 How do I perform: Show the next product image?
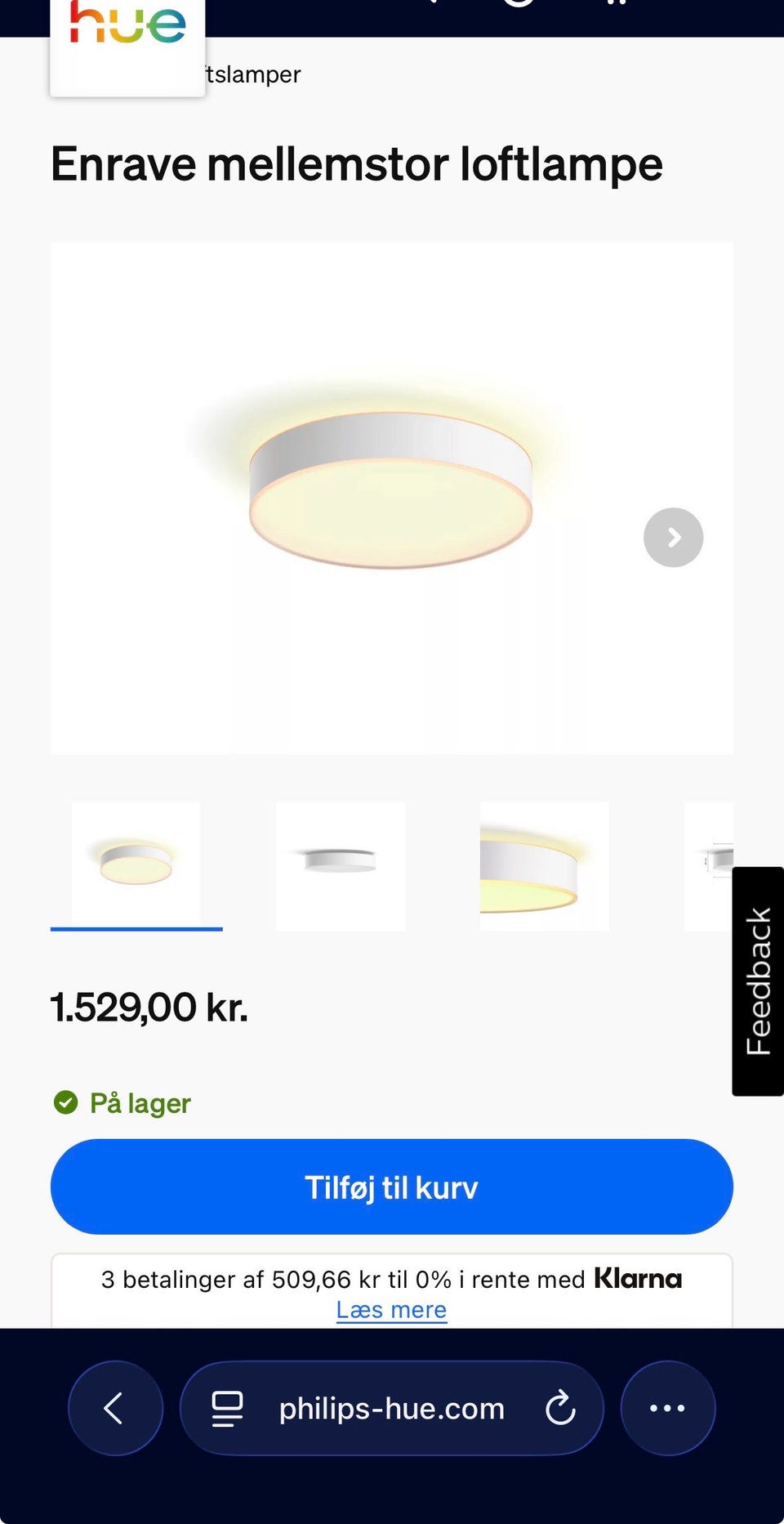(x=674, y=538)
